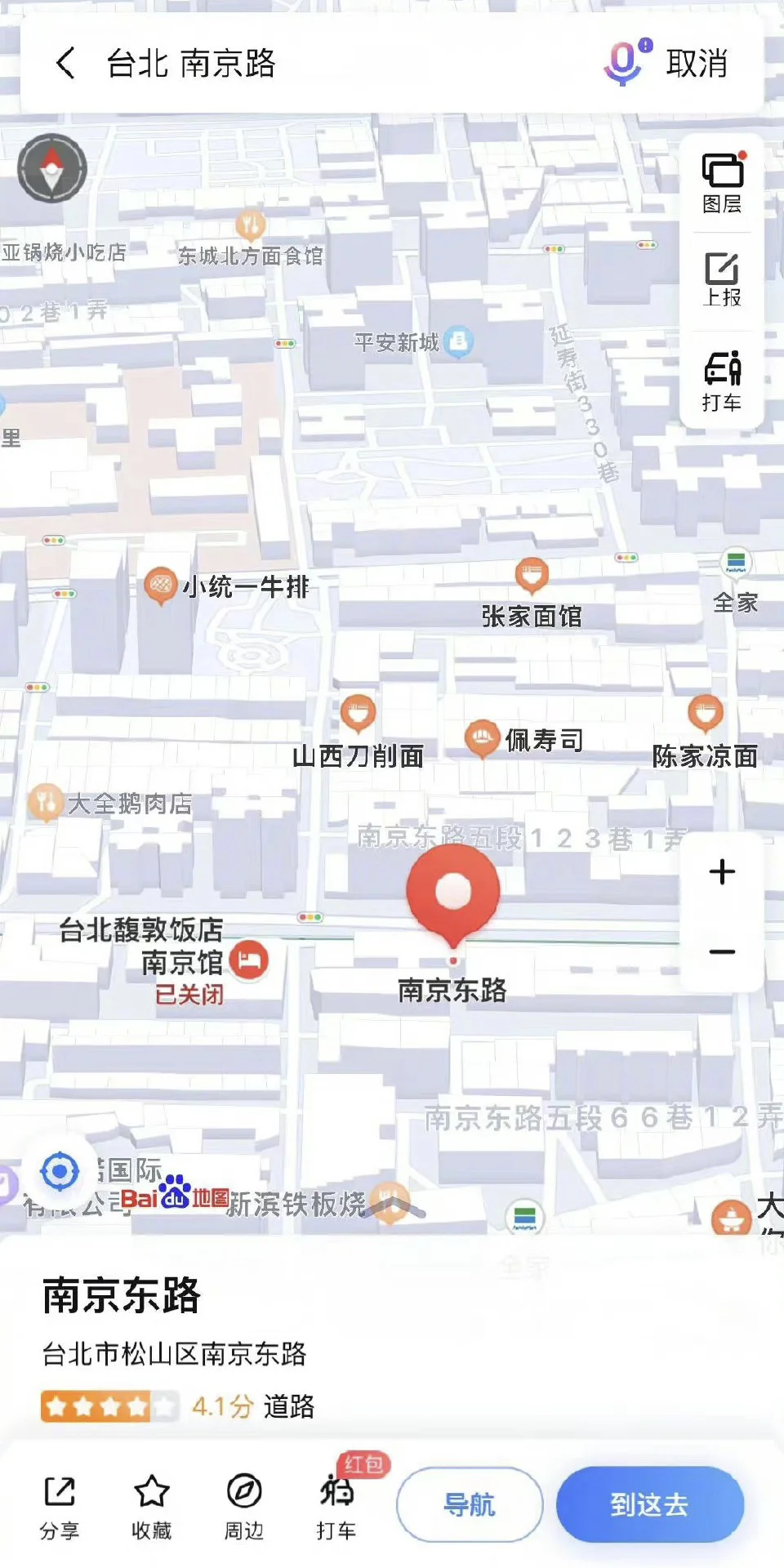784x1568 pixels.
Task: Tap the compass to reset map orientation
Action: 52,168
